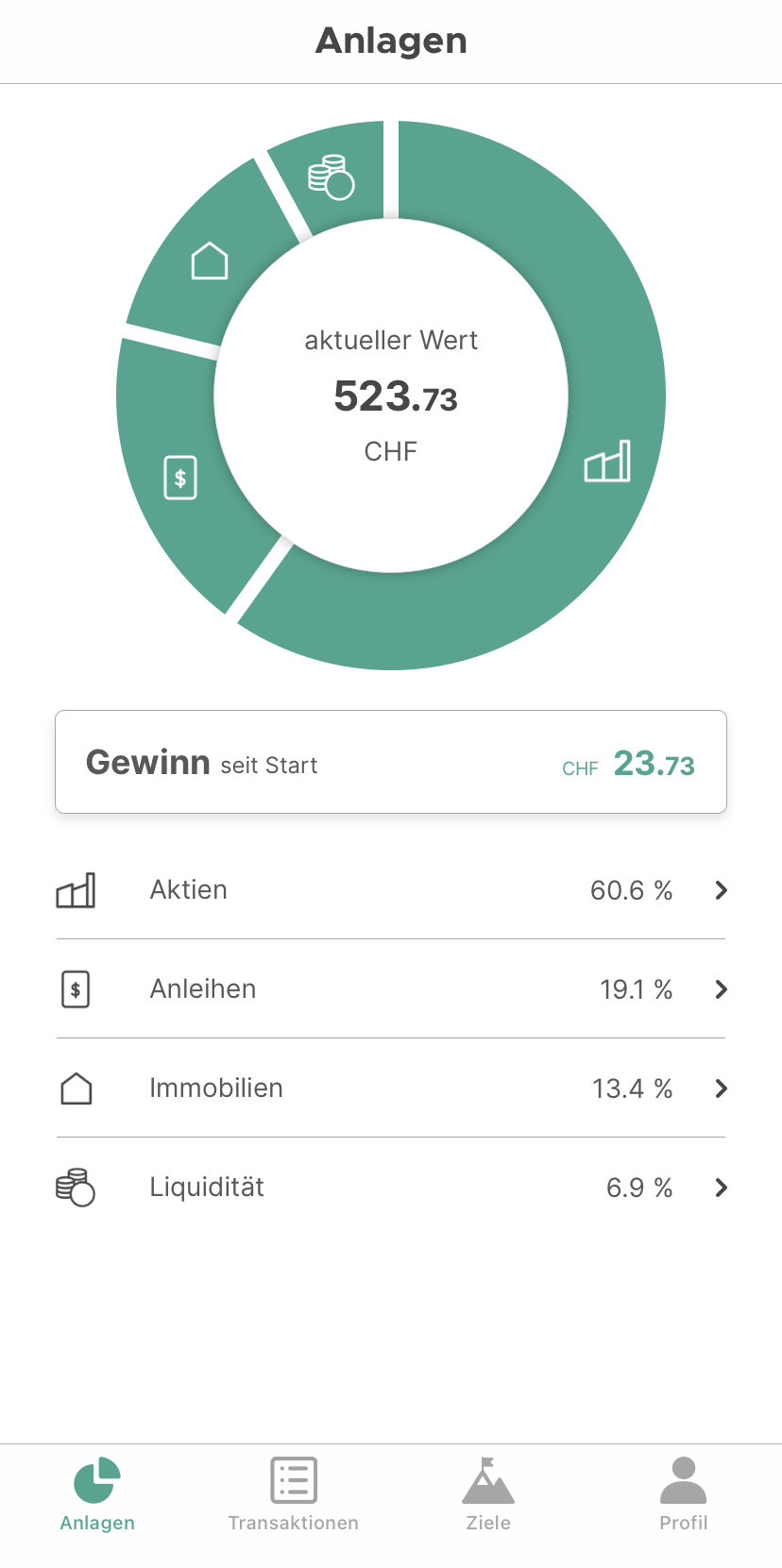
Task: Open the Liquidität allocation row
Action: (x=391, y=1188)
